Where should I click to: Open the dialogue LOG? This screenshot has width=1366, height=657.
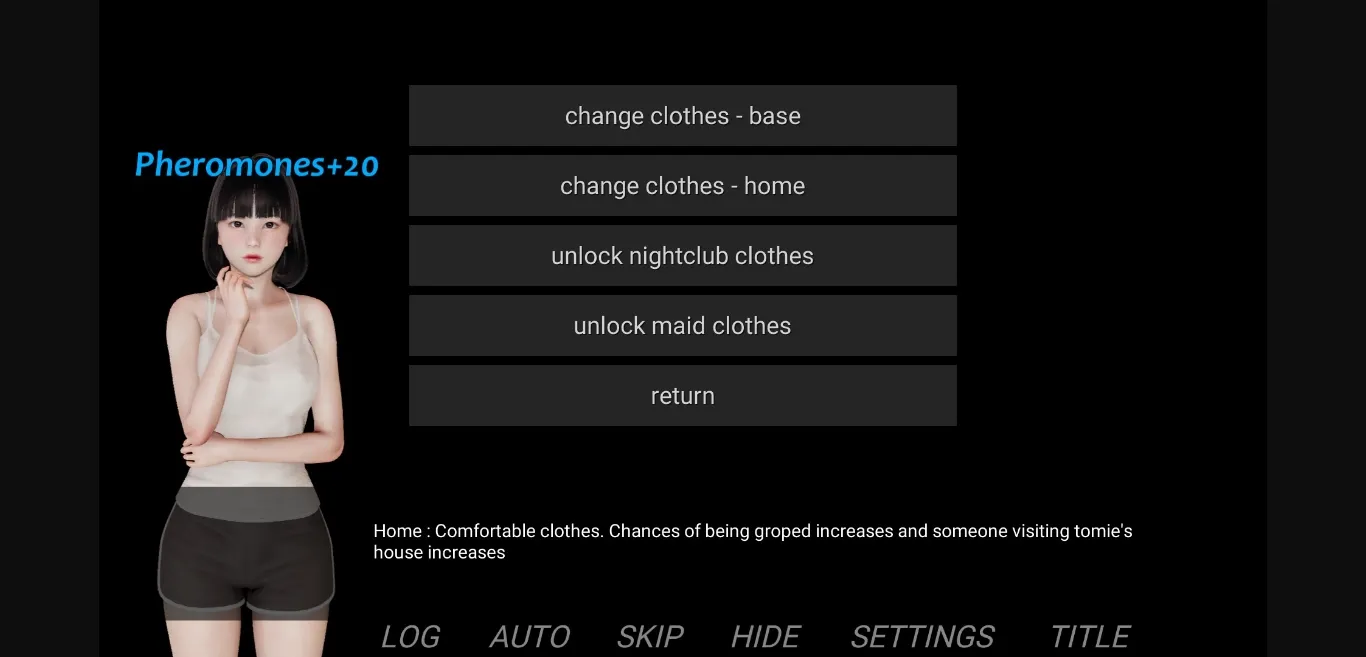(410, 636)
